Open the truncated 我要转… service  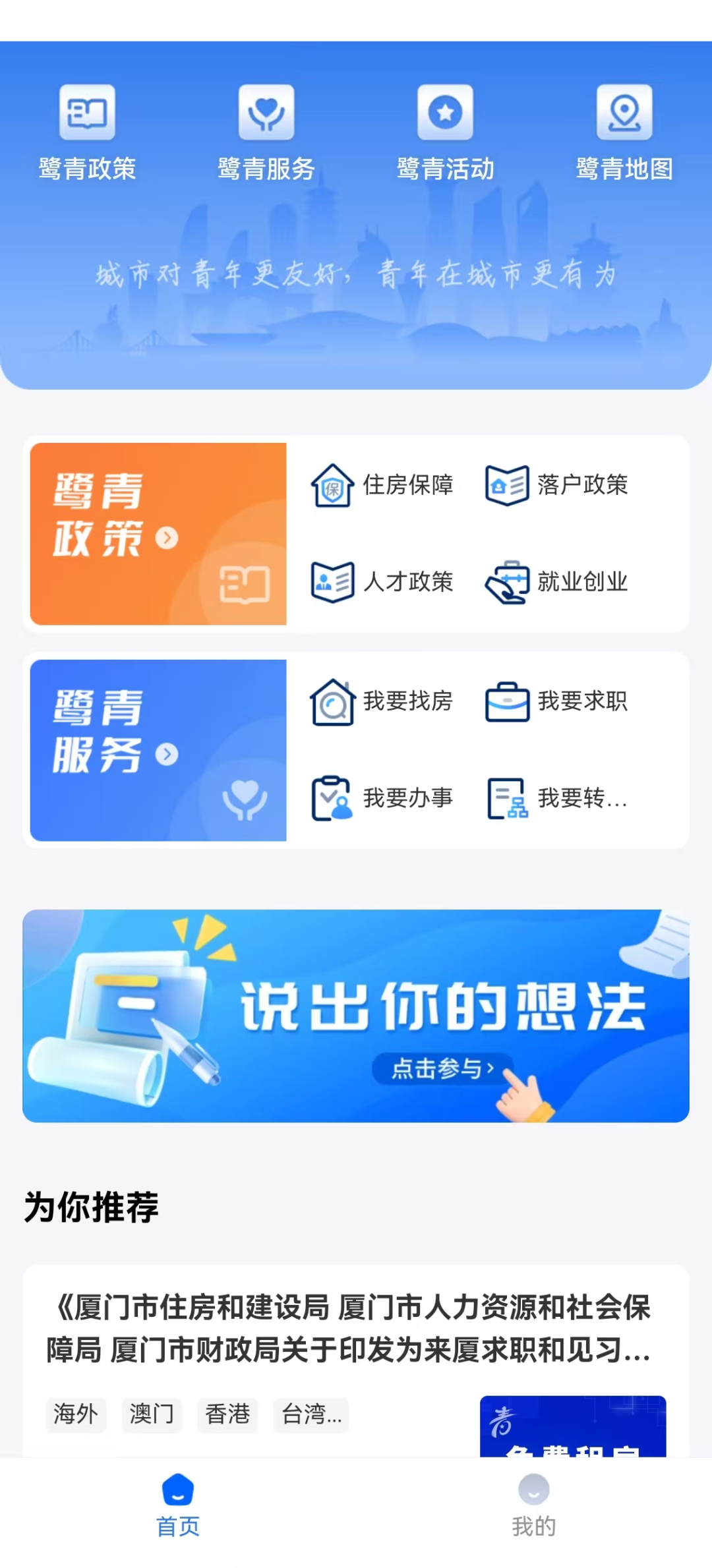coord(557,798)
